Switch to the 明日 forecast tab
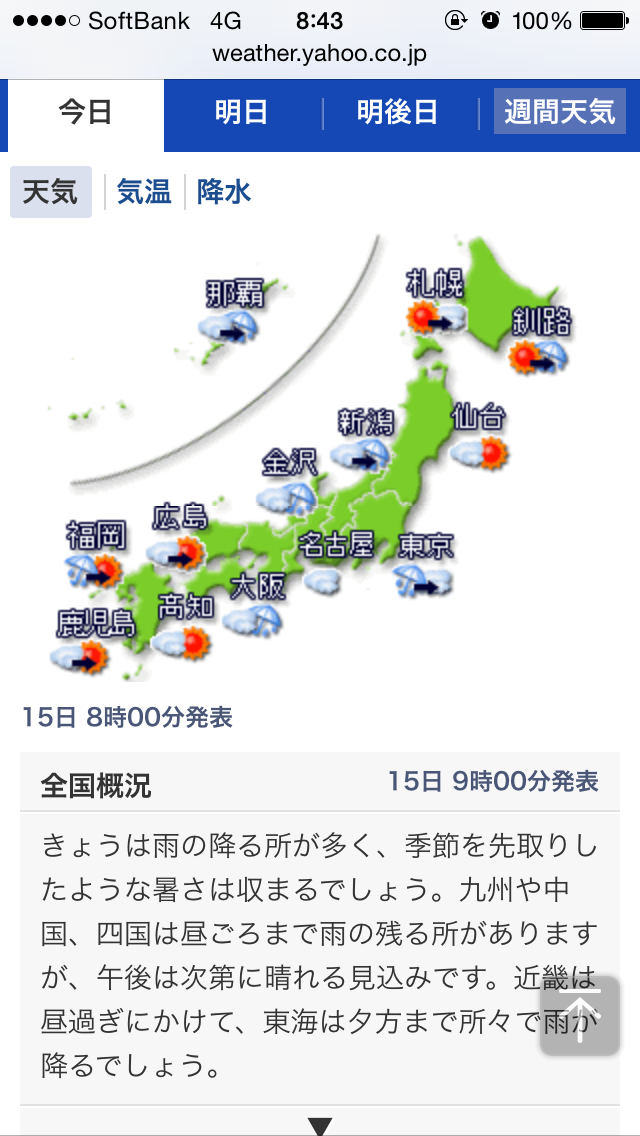The width and height of the screenshot is (640, 1136). click(x=241, y=111)
